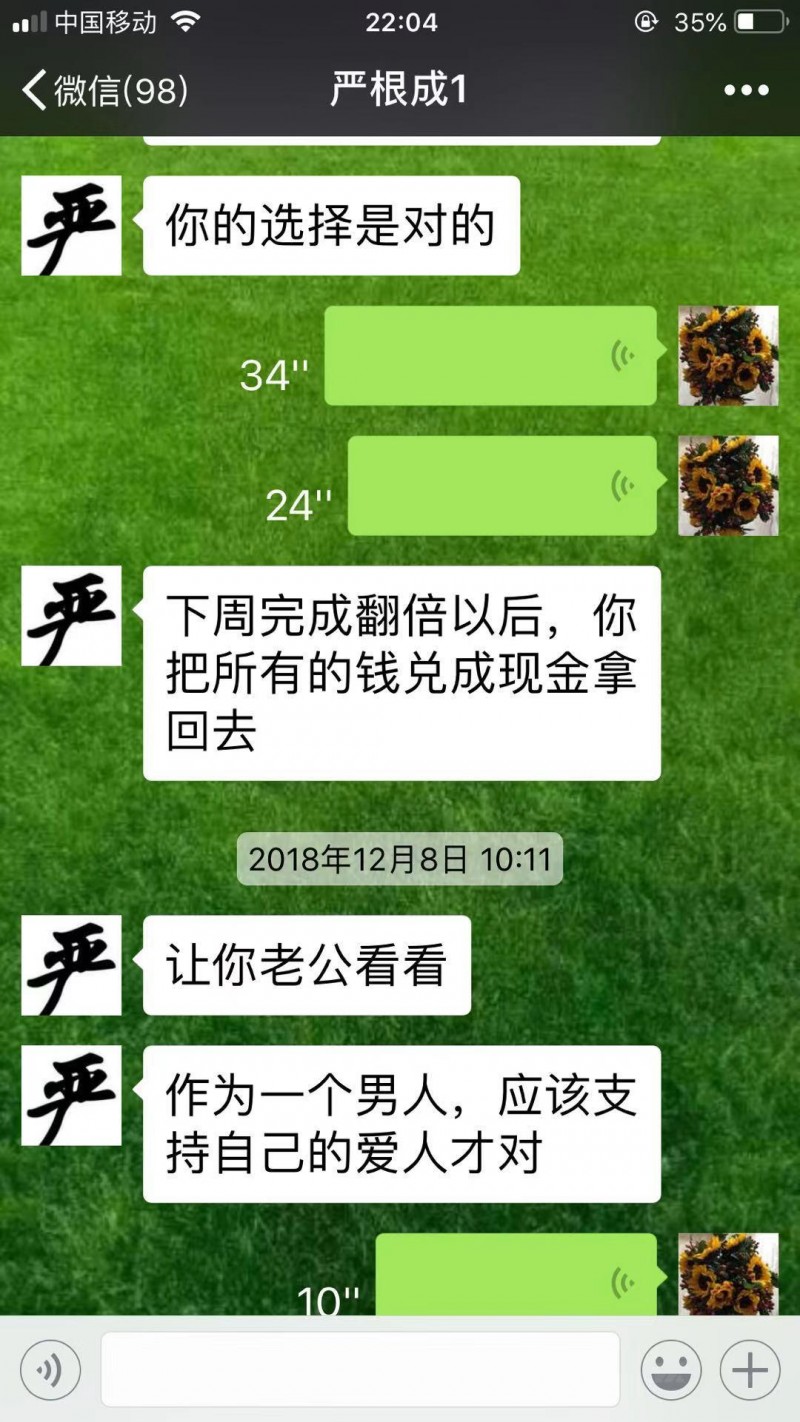Switch from voice mode to keyboard input
This screenshot has width=800, height=1422.
[50, 1368]
